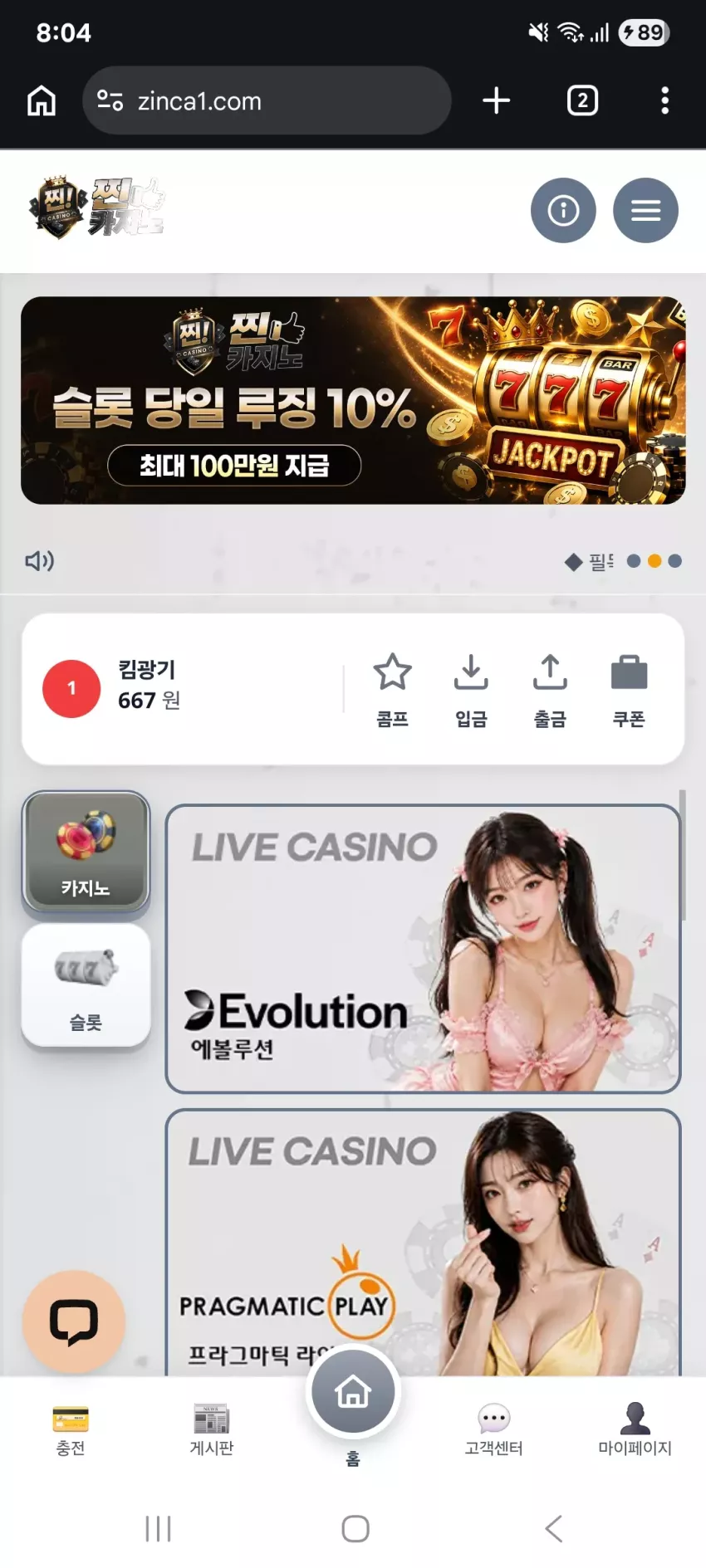Open 출금 withdrawal option

click(550, 690)
